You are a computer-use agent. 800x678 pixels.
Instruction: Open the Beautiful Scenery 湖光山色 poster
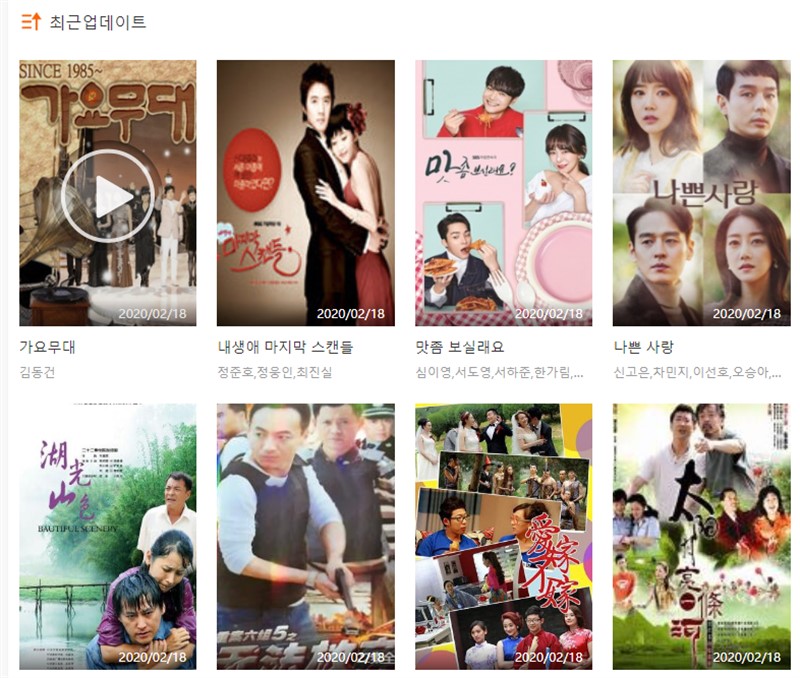click(107, 536)
